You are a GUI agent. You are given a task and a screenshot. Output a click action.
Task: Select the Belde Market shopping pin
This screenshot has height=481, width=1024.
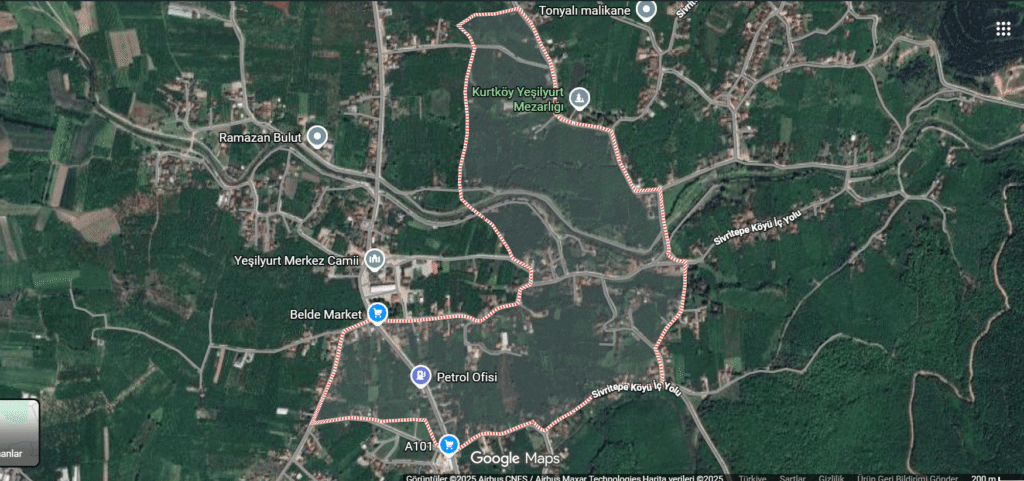point(377,314)
